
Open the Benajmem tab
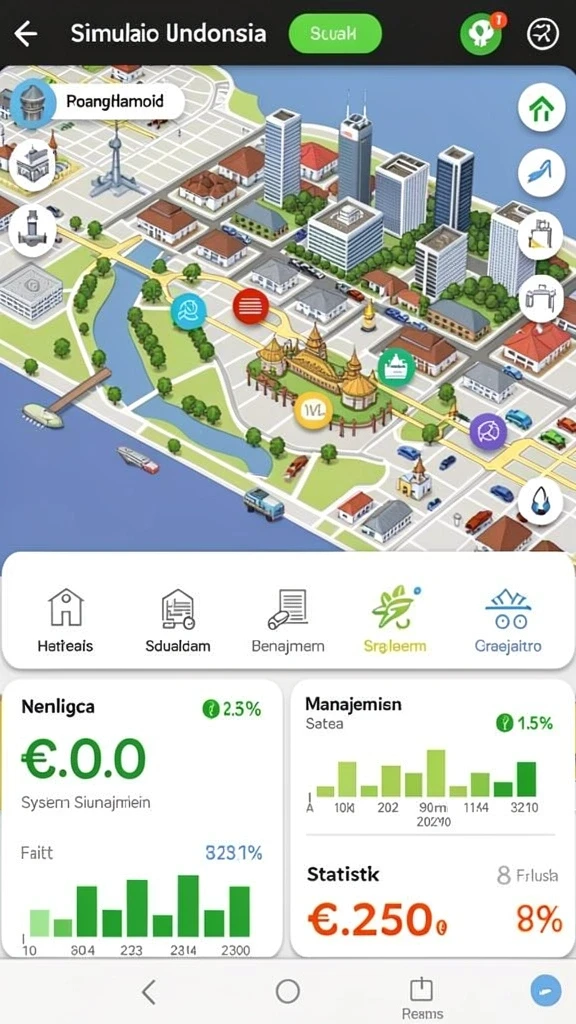(288, 621)
